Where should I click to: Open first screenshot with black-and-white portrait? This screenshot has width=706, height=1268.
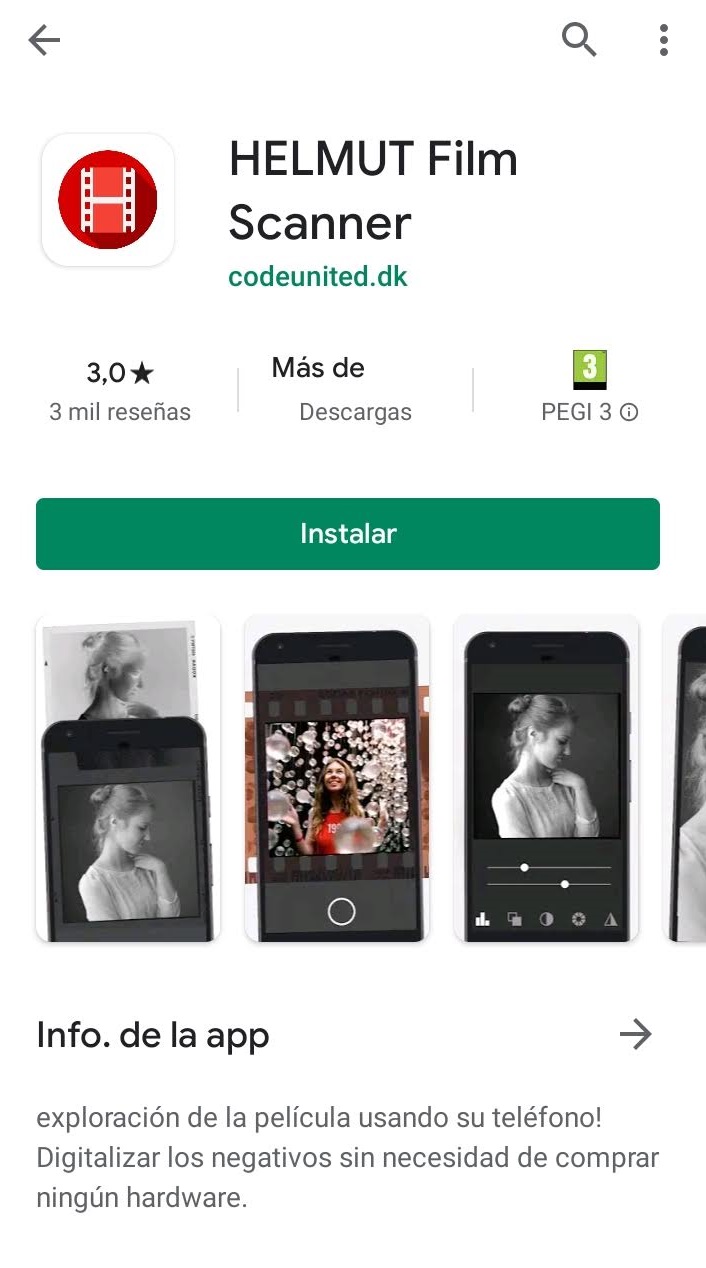(128, 778)
